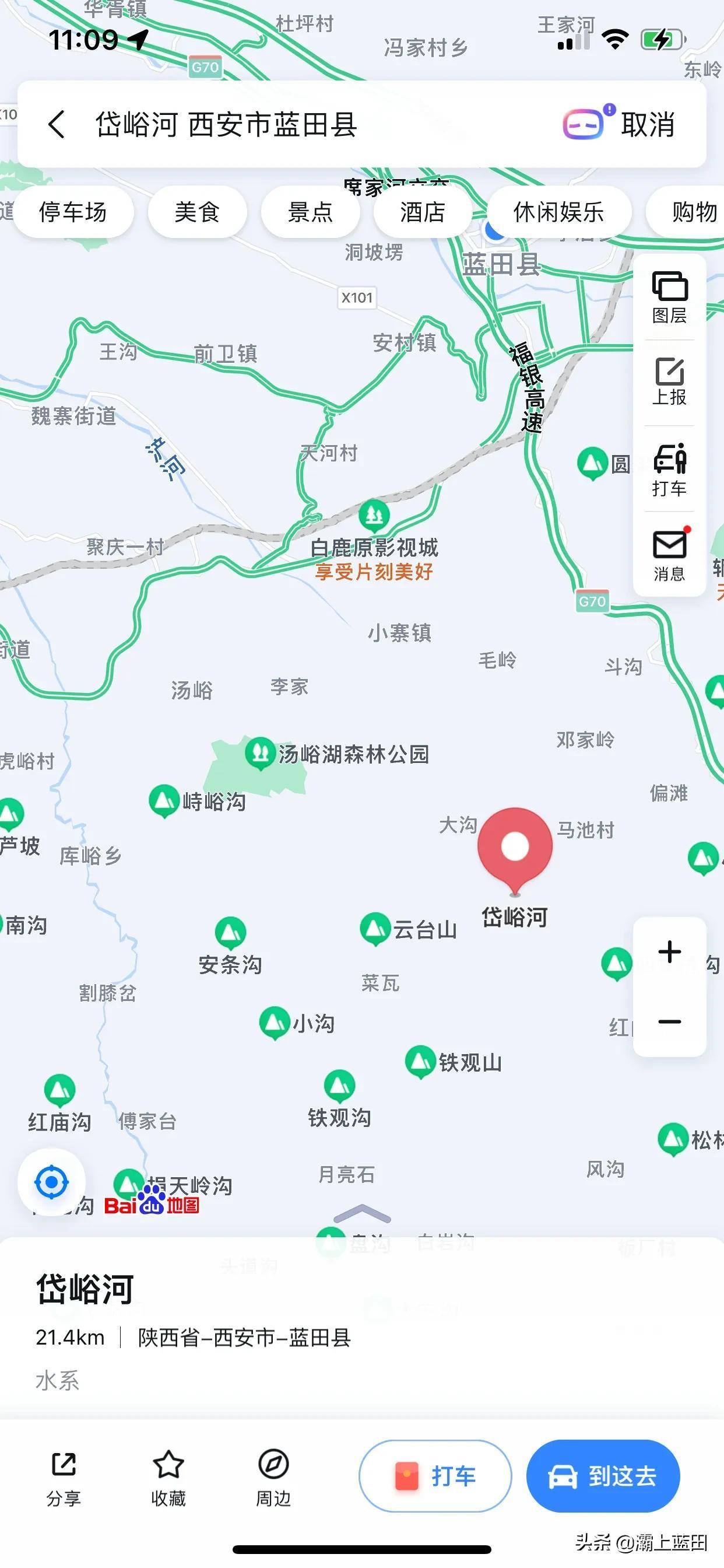Filter nearby by 美食
Image resolution: width=724 pixels, height=1568 pixels.
click(197, 212)
